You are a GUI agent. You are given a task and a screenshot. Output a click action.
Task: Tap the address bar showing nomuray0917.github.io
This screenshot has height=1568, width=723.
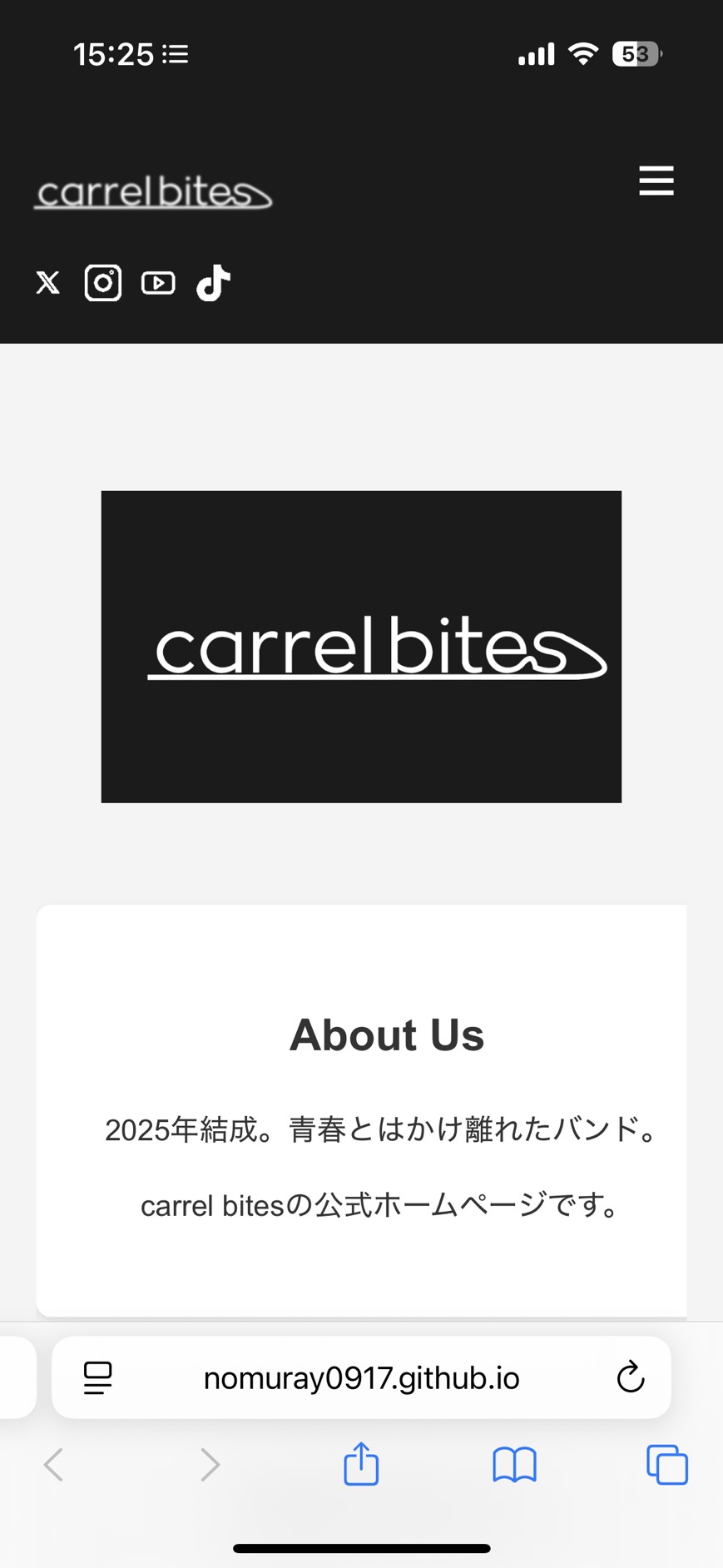360,1377
